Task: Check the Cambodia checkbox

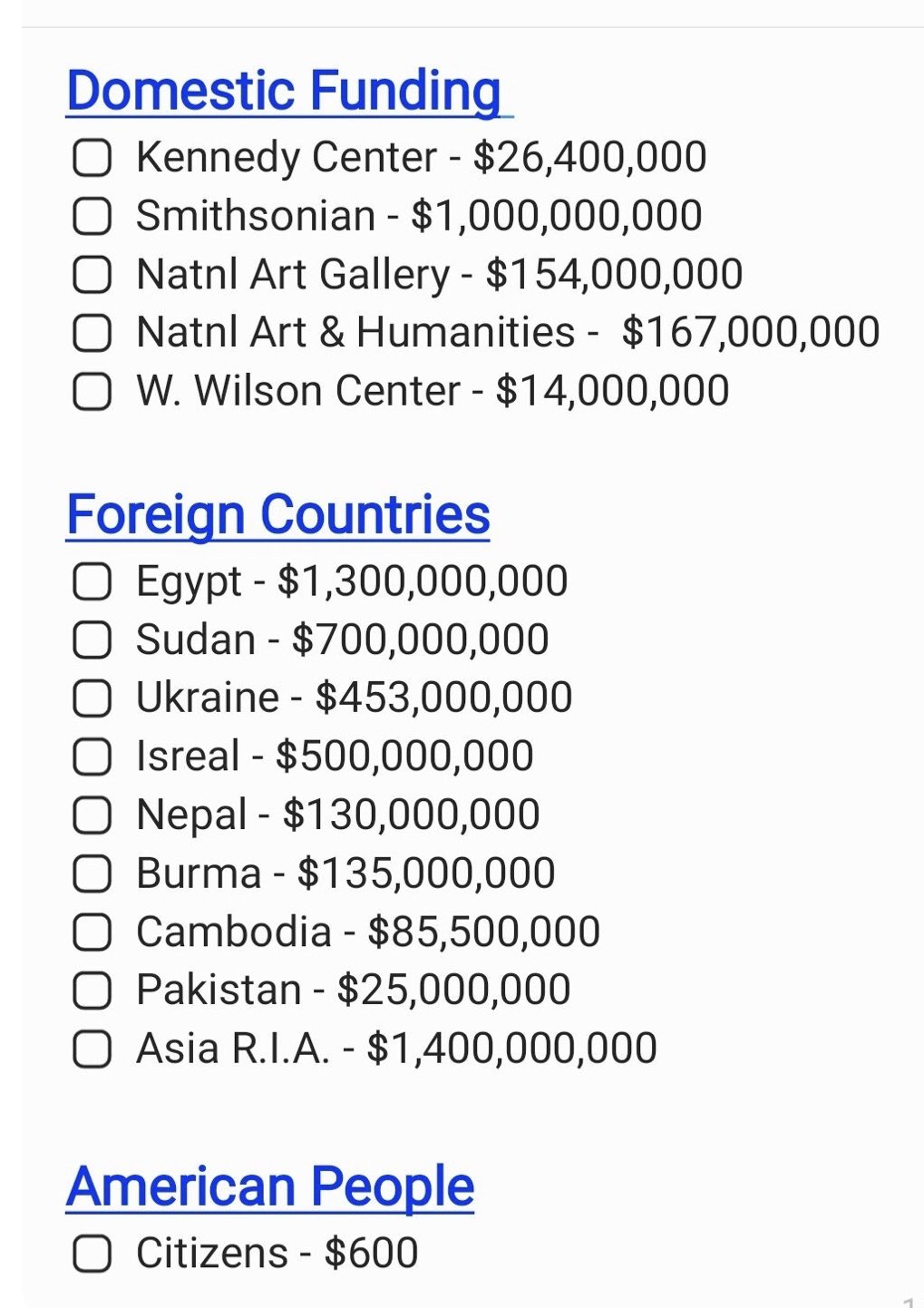Action: click(92, 932)
